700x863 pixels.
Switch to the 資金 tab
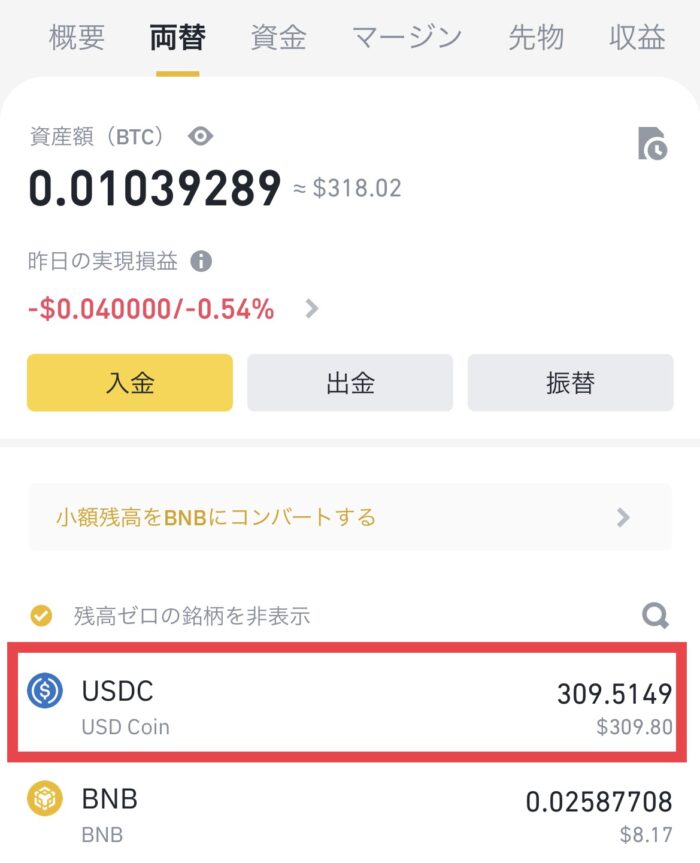pos(278,38)
